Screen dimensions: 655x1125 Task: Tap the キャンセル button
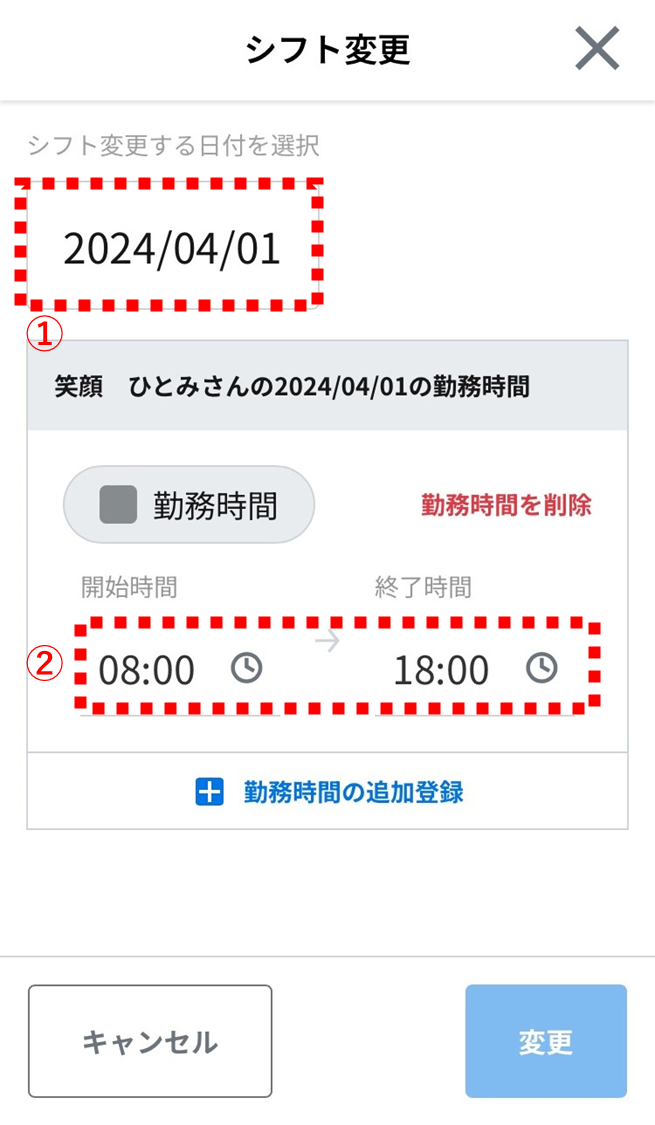click(150, 1041)
